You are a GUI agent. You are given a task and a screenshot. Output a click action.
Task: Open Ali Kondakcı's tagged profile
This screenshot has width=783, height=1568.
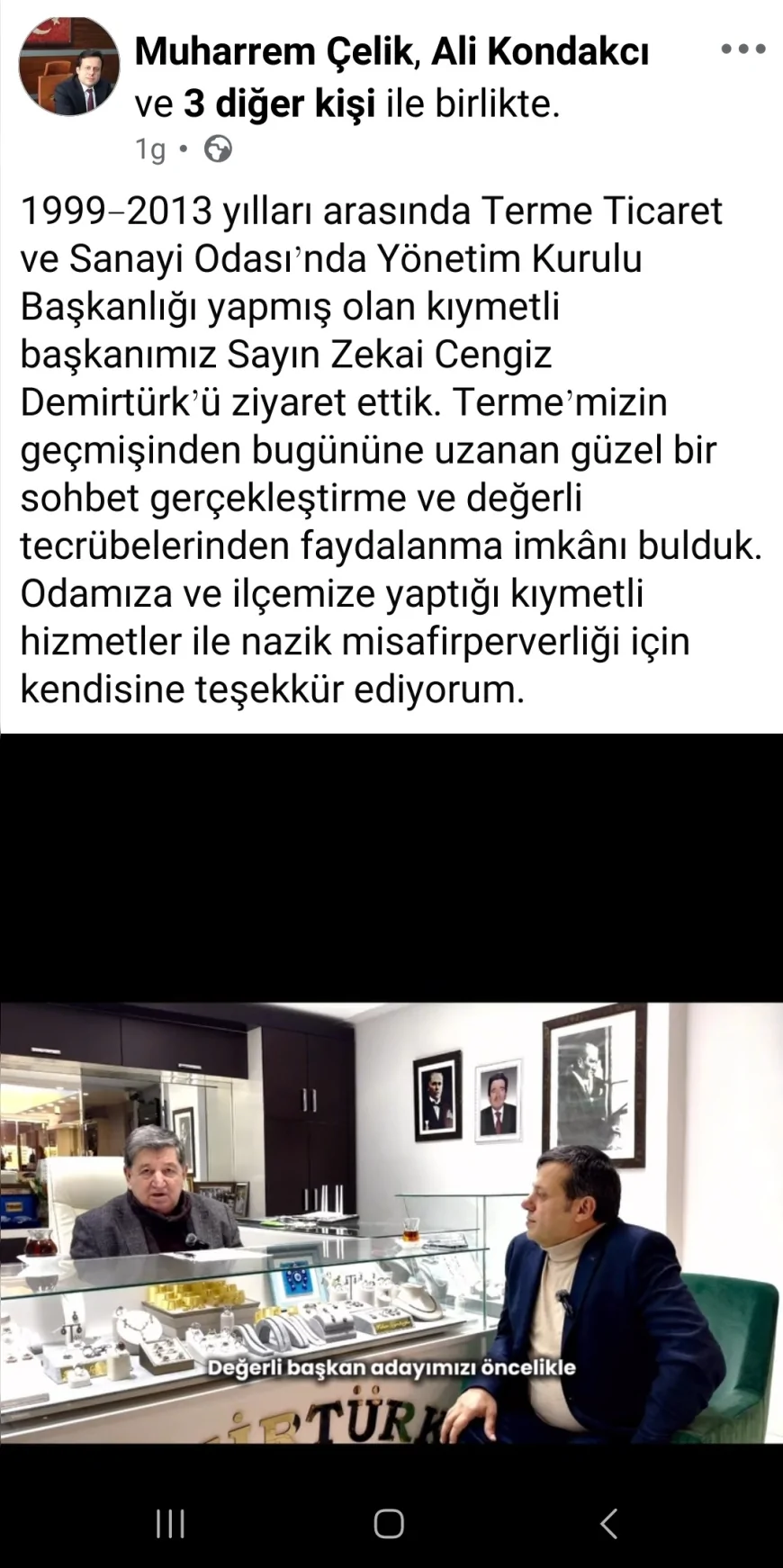[x=540, y=53]
